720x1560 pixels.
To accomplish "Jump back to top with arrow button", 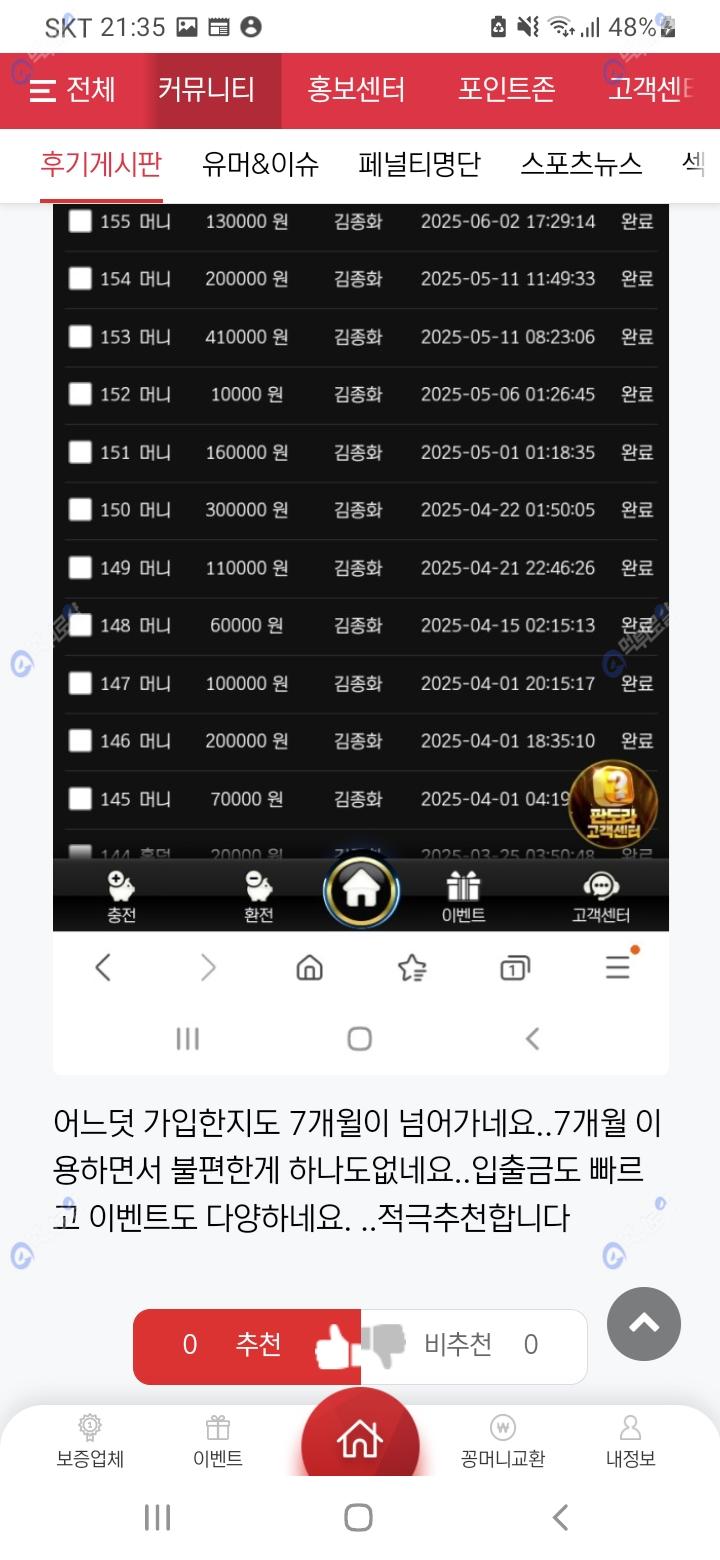I will point(643,1323).
